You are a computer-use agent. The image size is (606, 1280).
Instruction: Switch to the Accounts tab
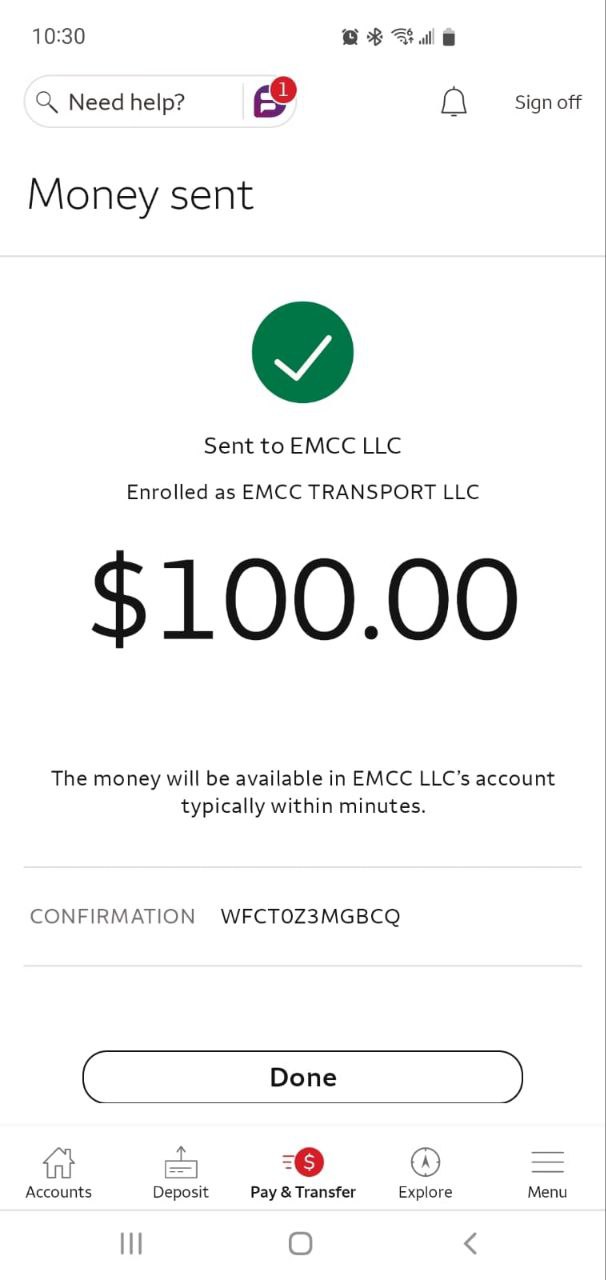tap(59, 1173)
